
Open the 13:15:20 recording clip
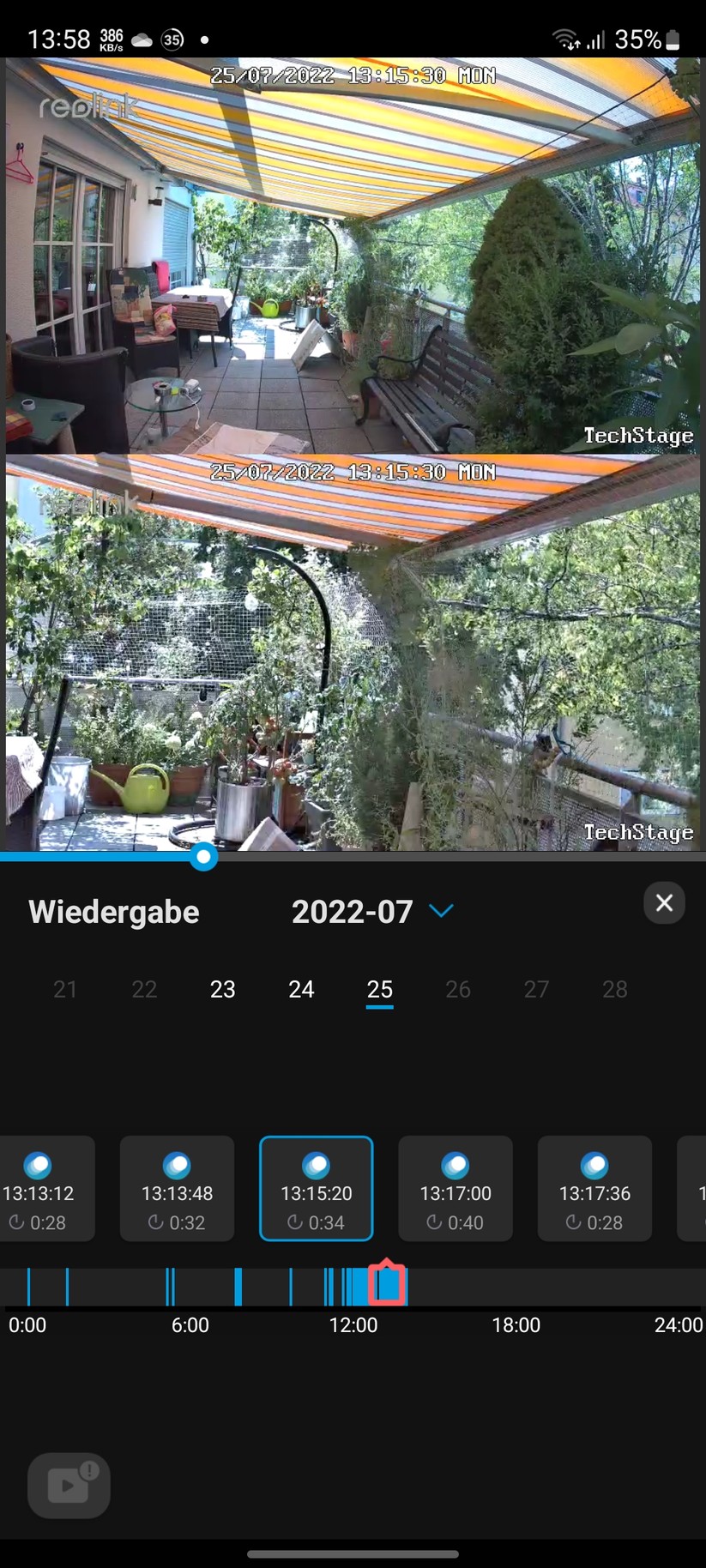coord(316,1188)
